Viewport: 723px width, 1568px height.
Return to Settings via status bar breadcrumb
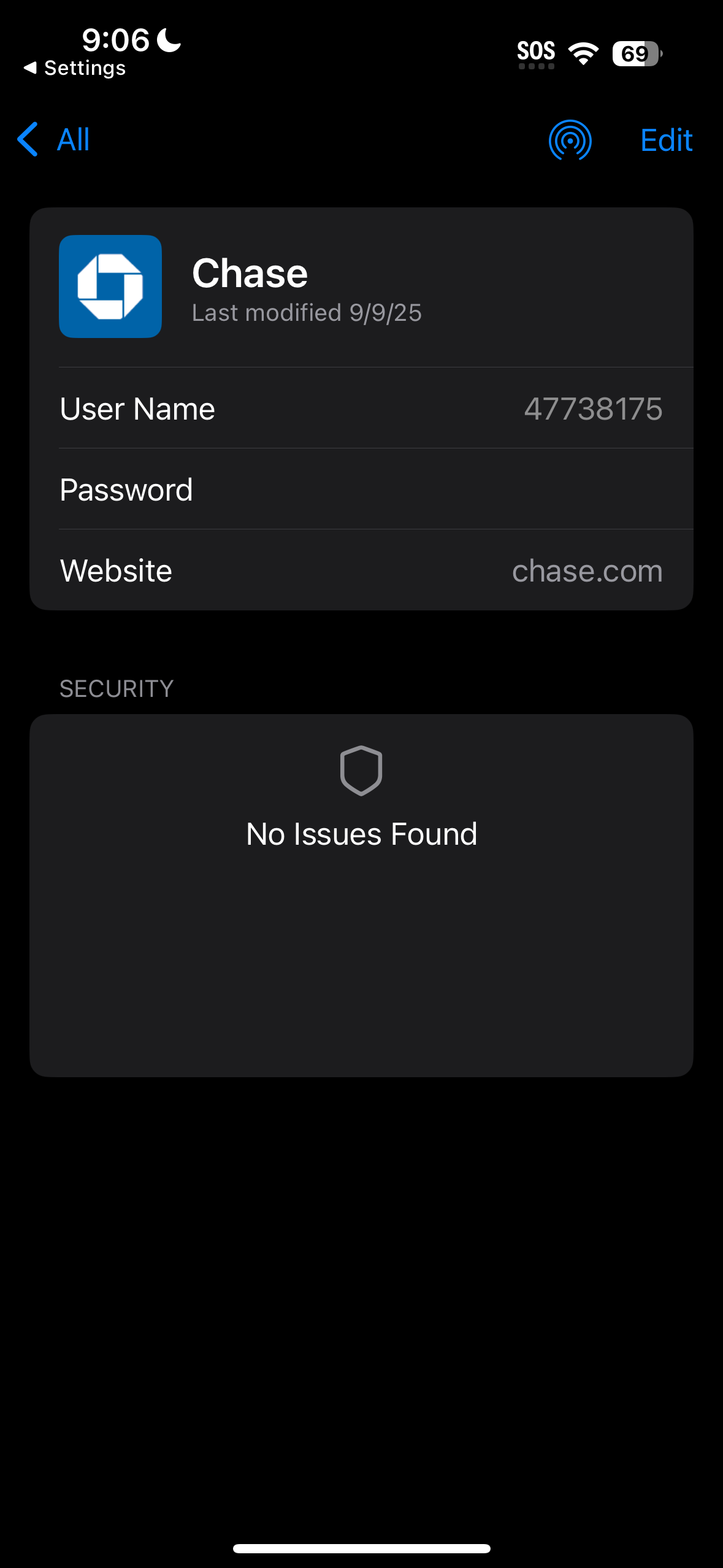click(75, 68)
